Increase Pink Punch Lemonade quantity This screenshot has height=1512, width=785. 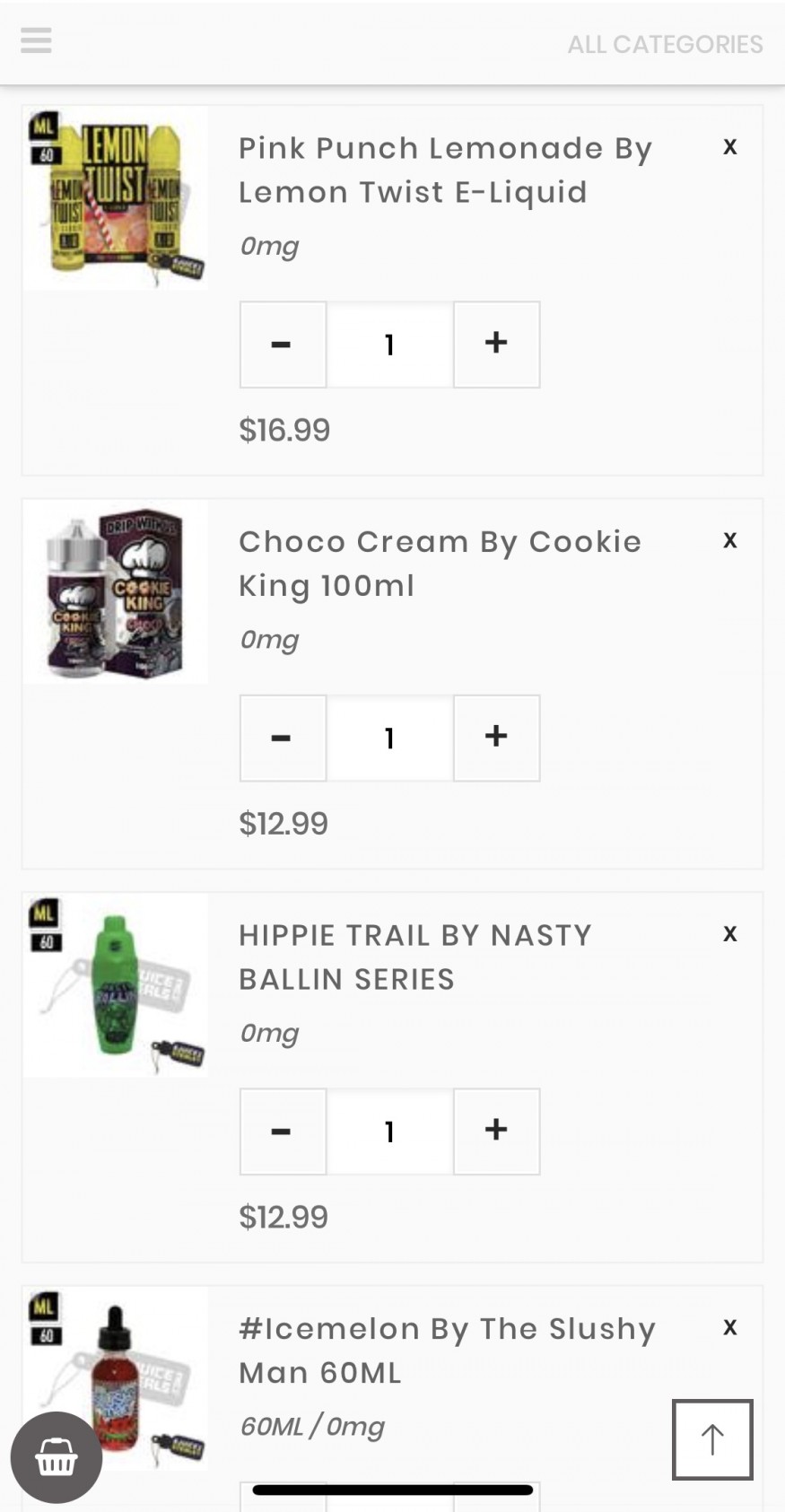point(496,345)
